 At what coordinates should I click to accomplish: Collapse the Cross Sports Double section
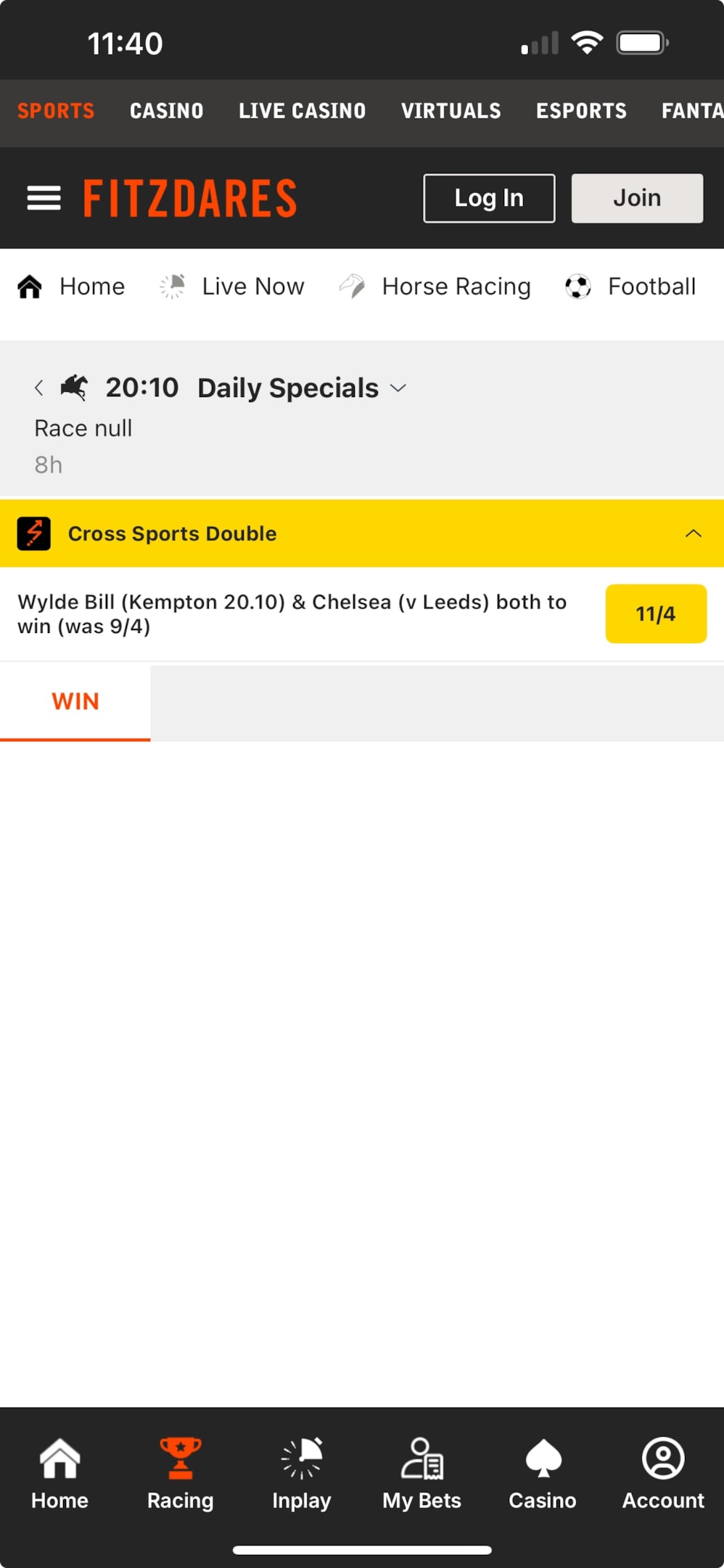pos(693,534)
